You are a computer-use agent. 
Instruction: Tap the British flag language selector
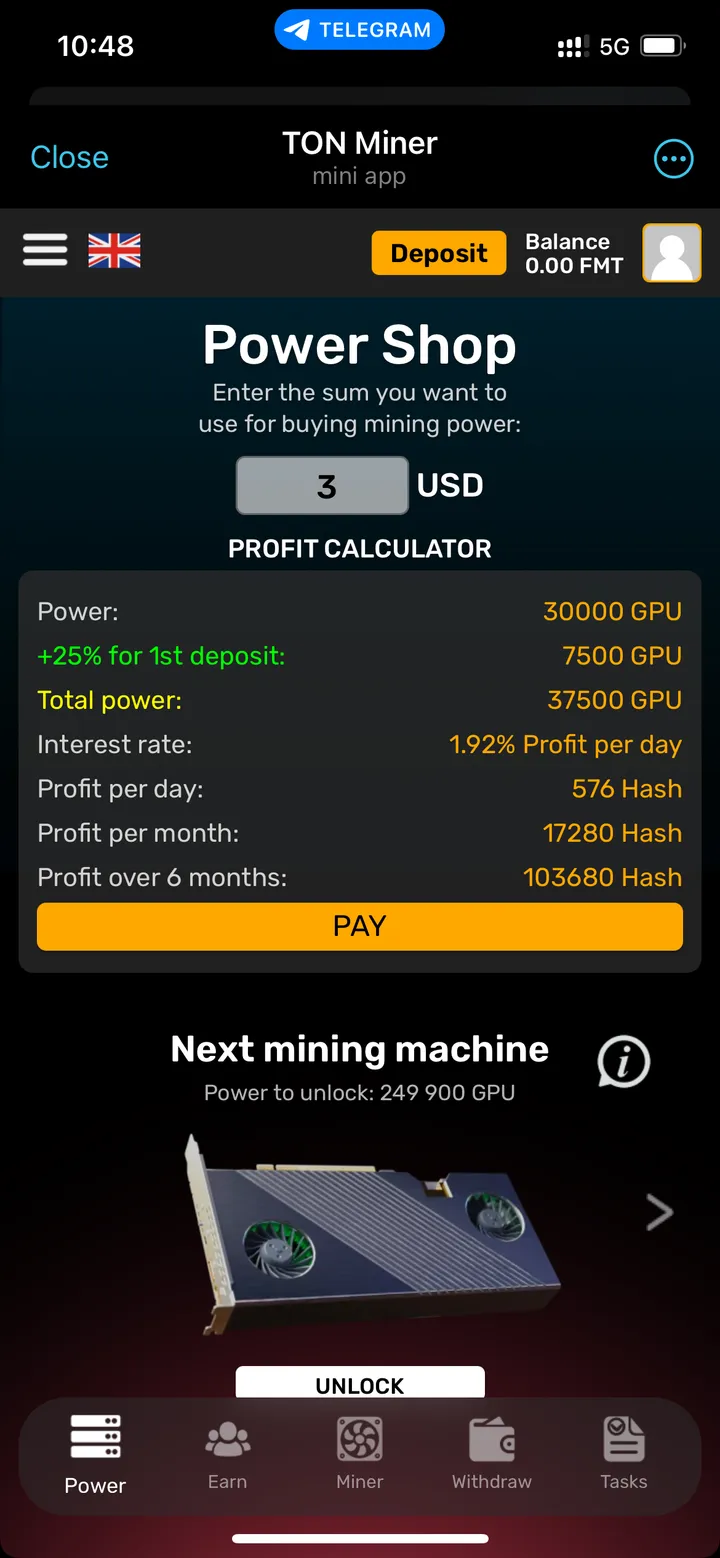pos(114,250)
